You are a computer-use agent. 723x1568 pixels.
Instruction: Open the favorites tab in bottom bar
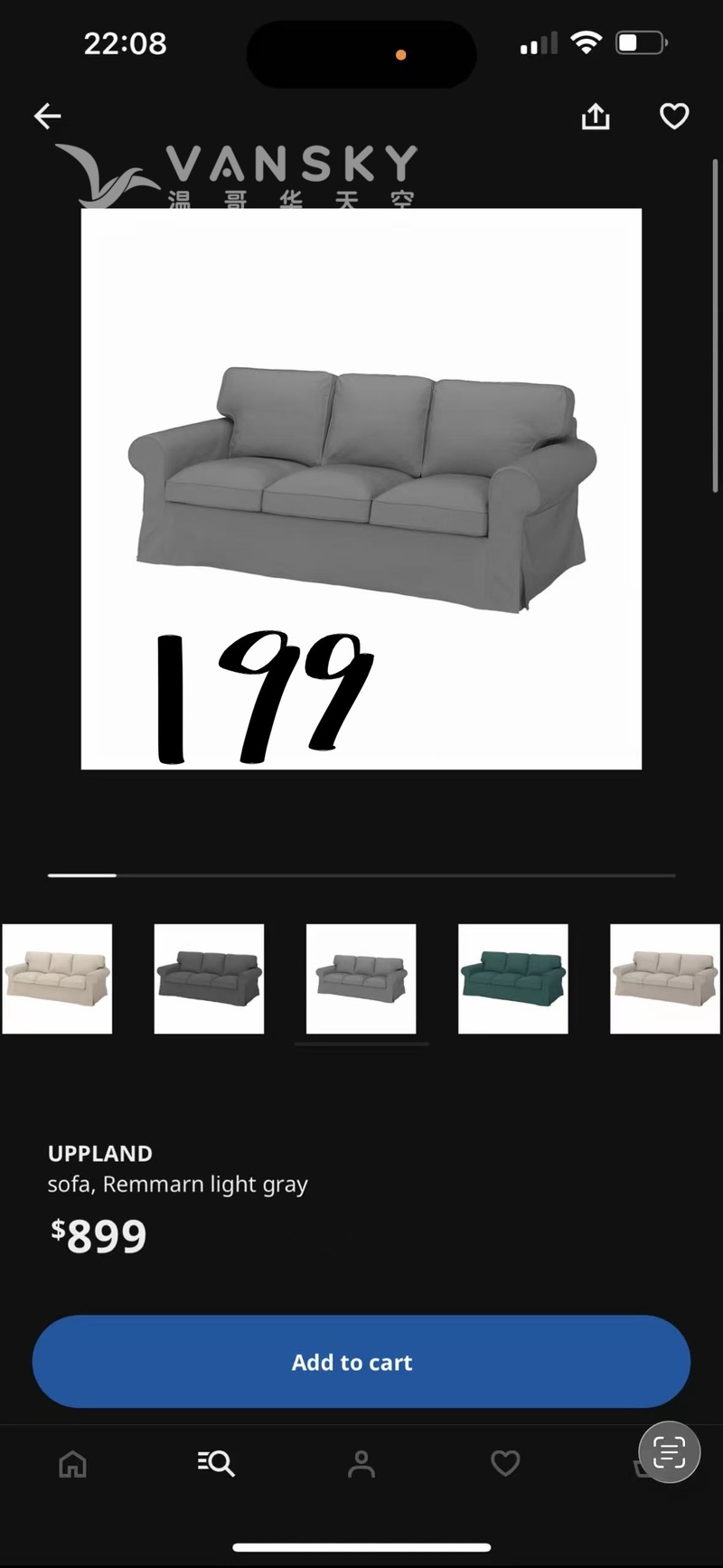[505, 1463]
